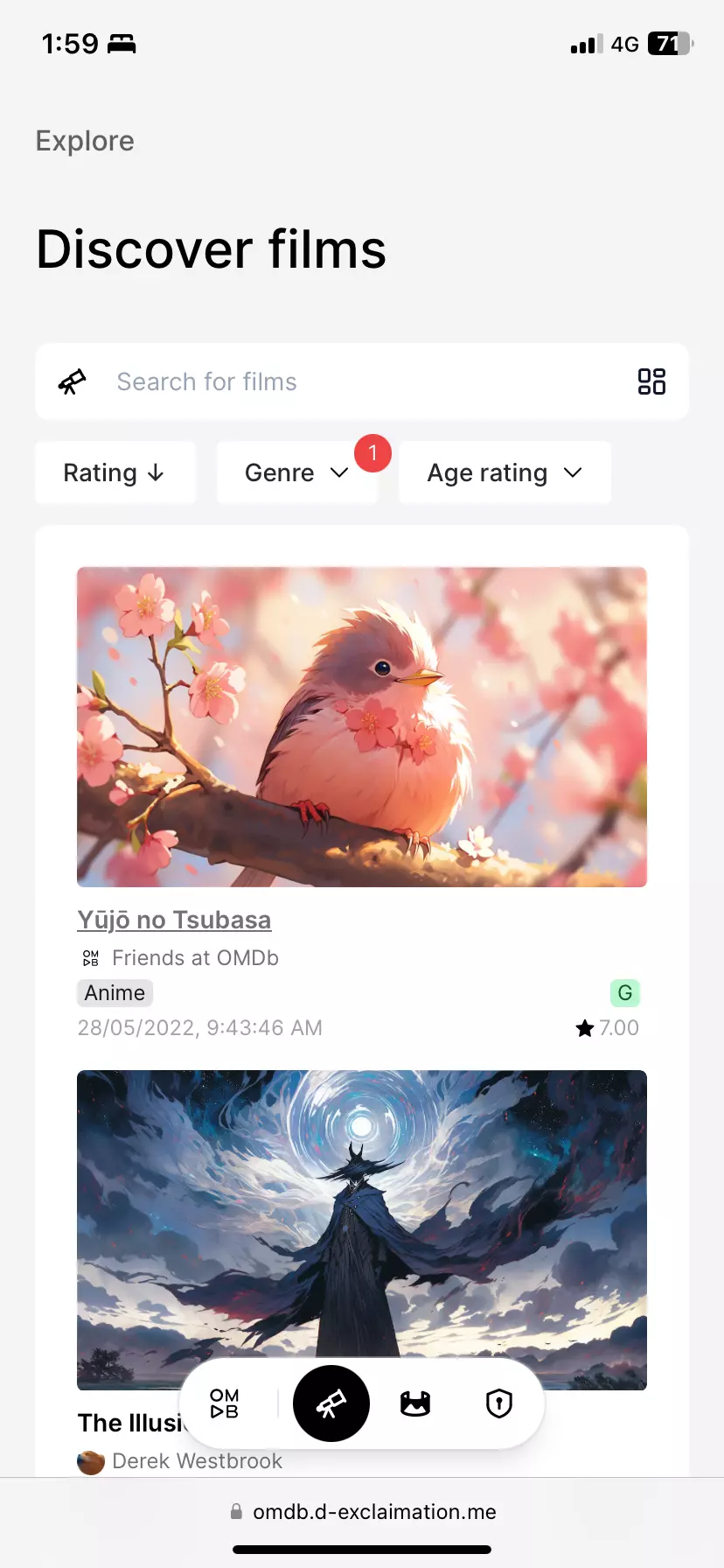Sort films by Rating
Image resolution: width=724 pixels, height=1568 pixels.
point(115,472)
